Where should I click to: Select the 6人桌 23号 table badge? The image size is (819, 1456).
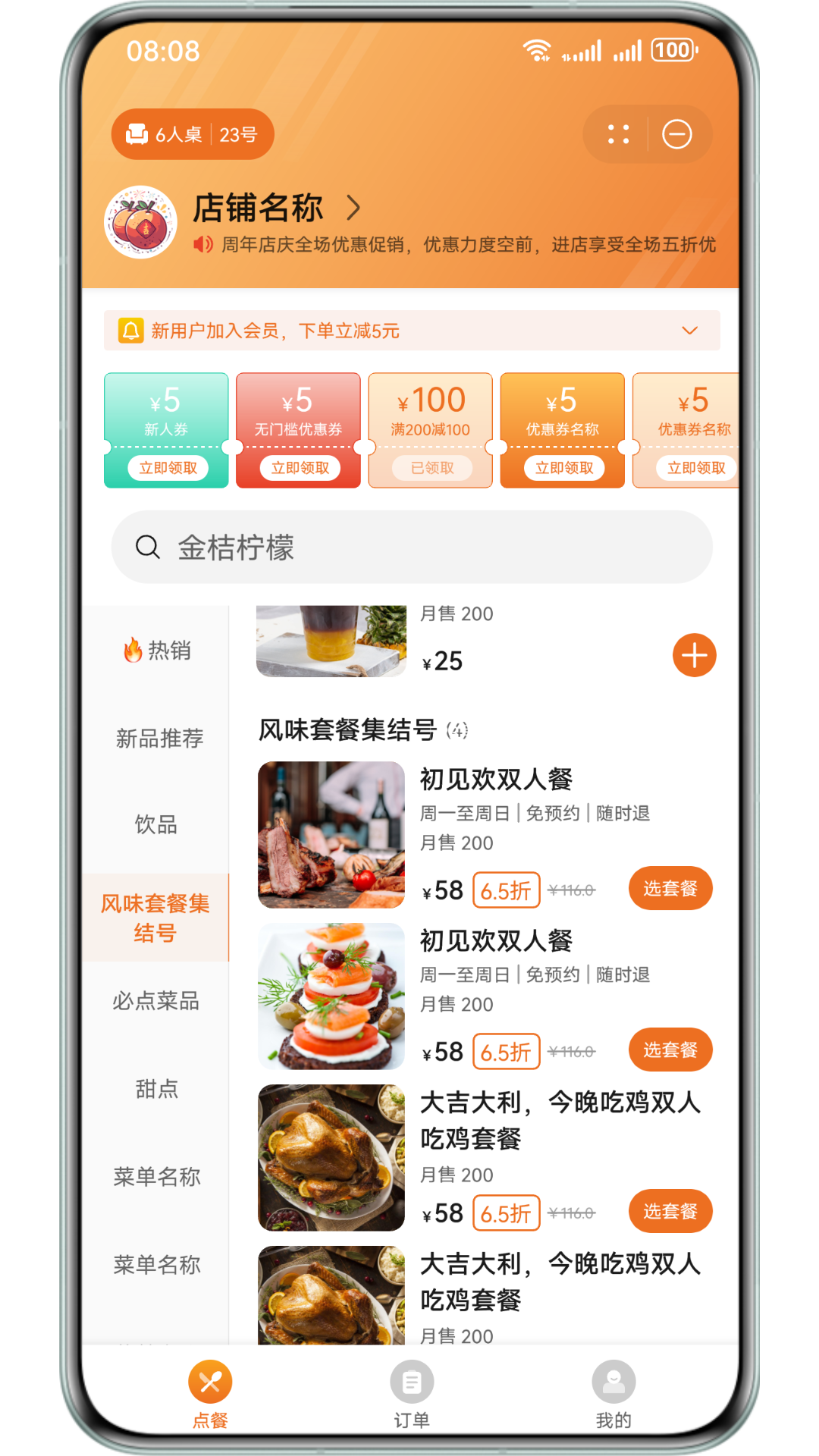[193, 134]
